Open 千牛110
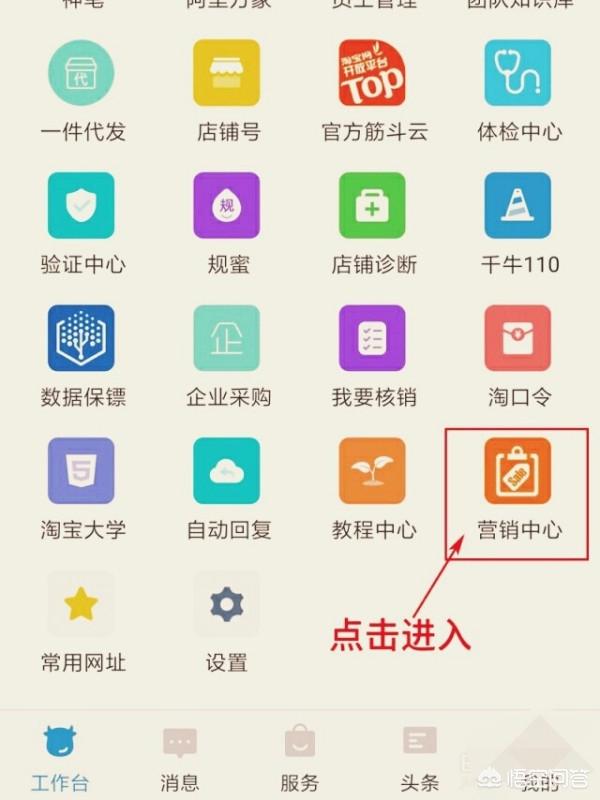 tap(517, 206)
